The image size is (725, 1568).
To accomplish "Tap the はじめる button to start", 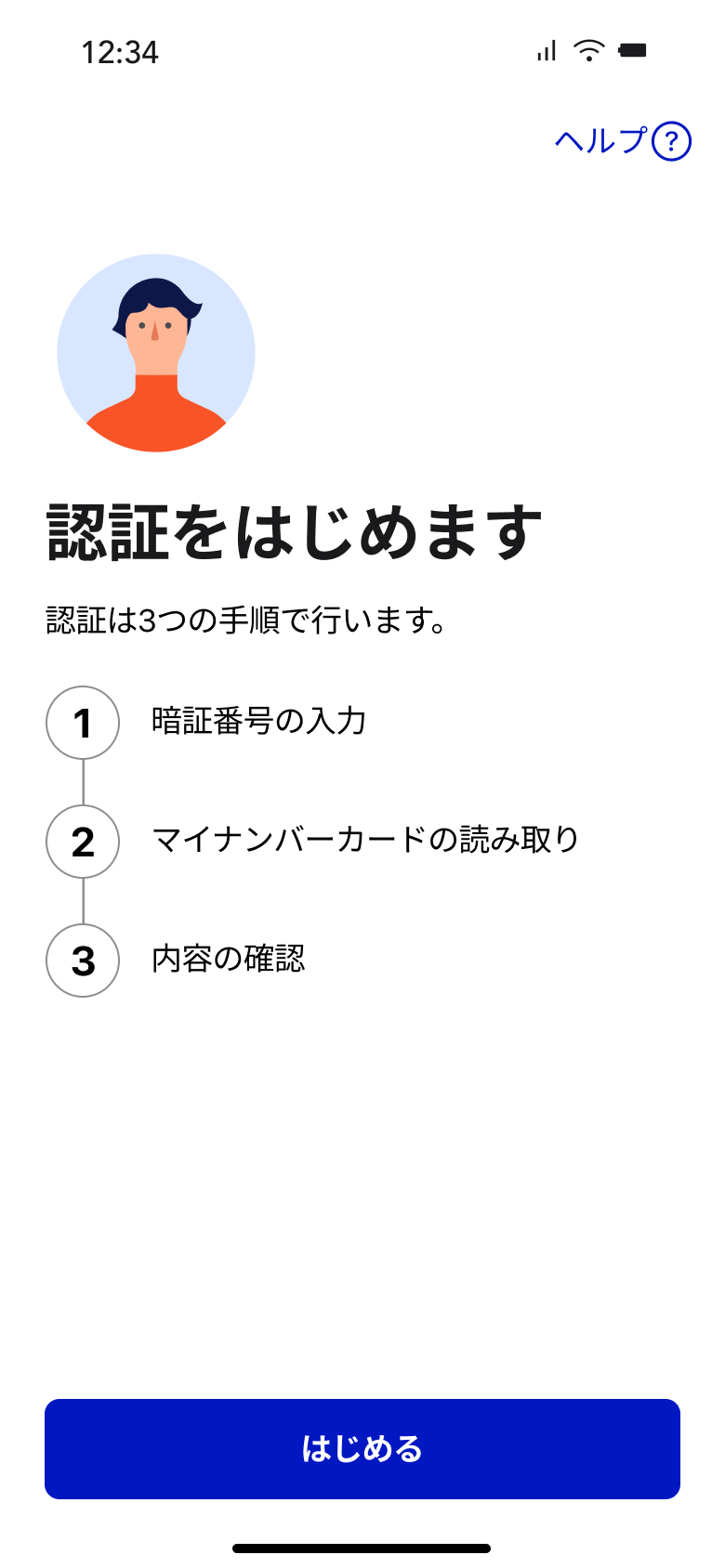I will pyautogui.click(x=362, y=1448).
